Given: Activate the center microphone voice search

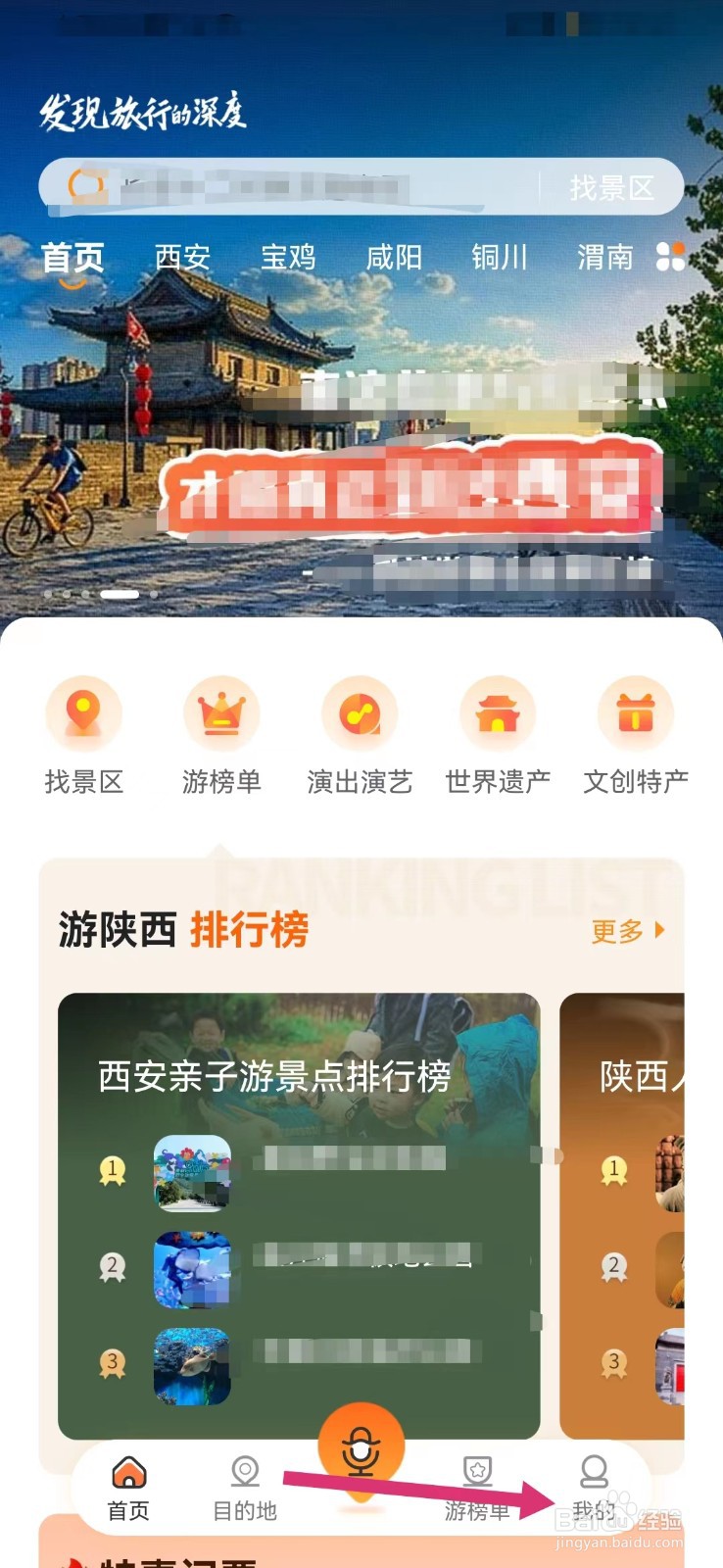Looking at the screenshot, I should pos(361,1441).
